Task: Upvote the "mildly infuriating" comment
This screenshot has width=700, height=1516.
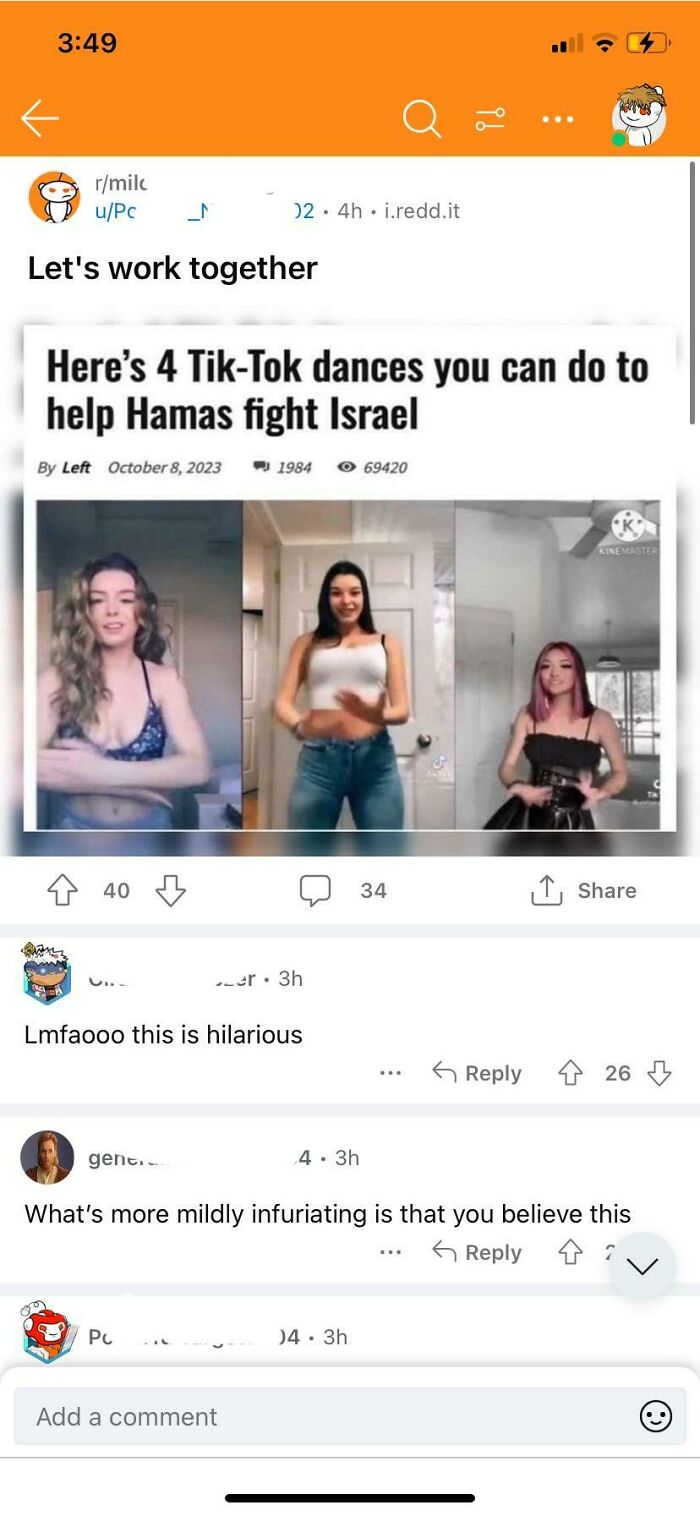Action: coord(570,1252)
